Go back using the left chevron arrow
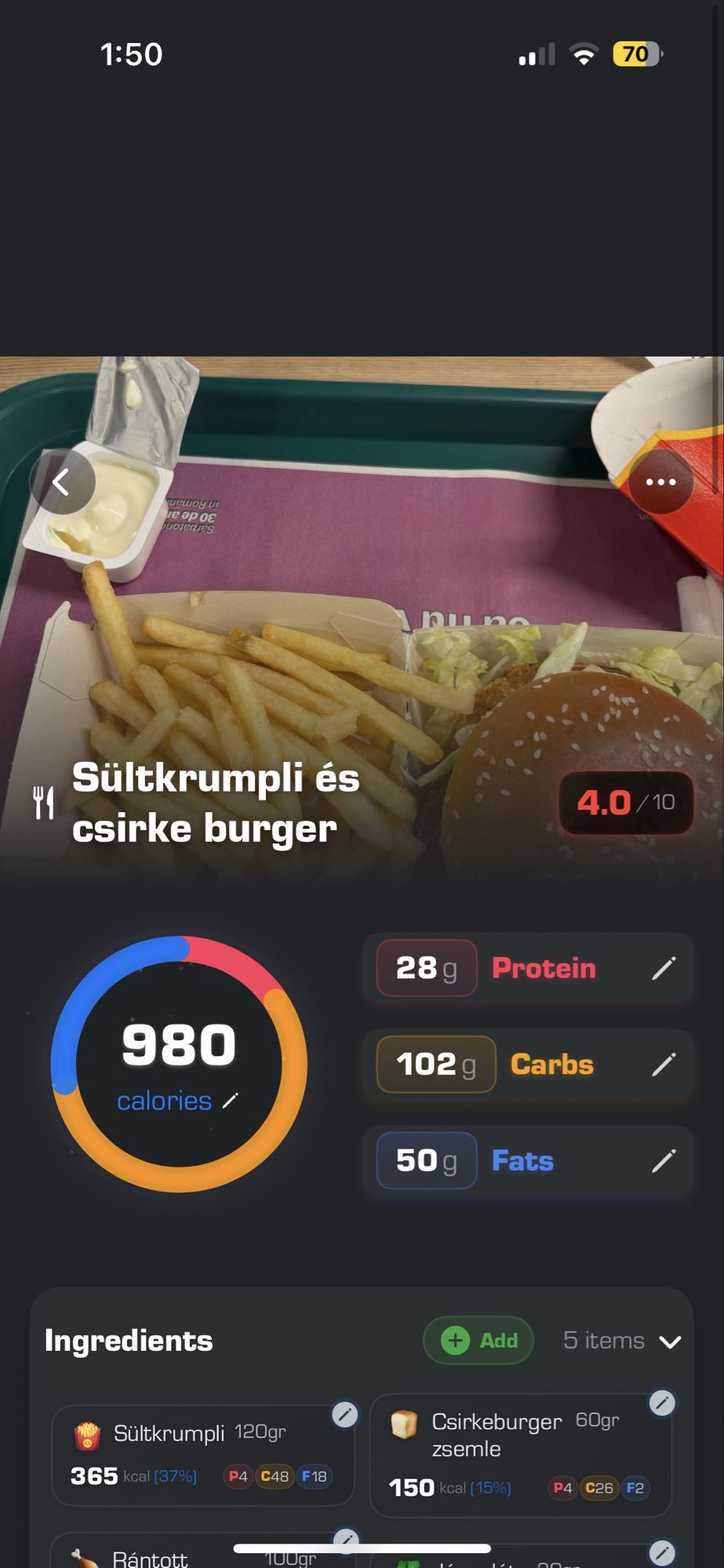Image resolution: width=724 pixels, height=1568 pixels. (62, 483)
